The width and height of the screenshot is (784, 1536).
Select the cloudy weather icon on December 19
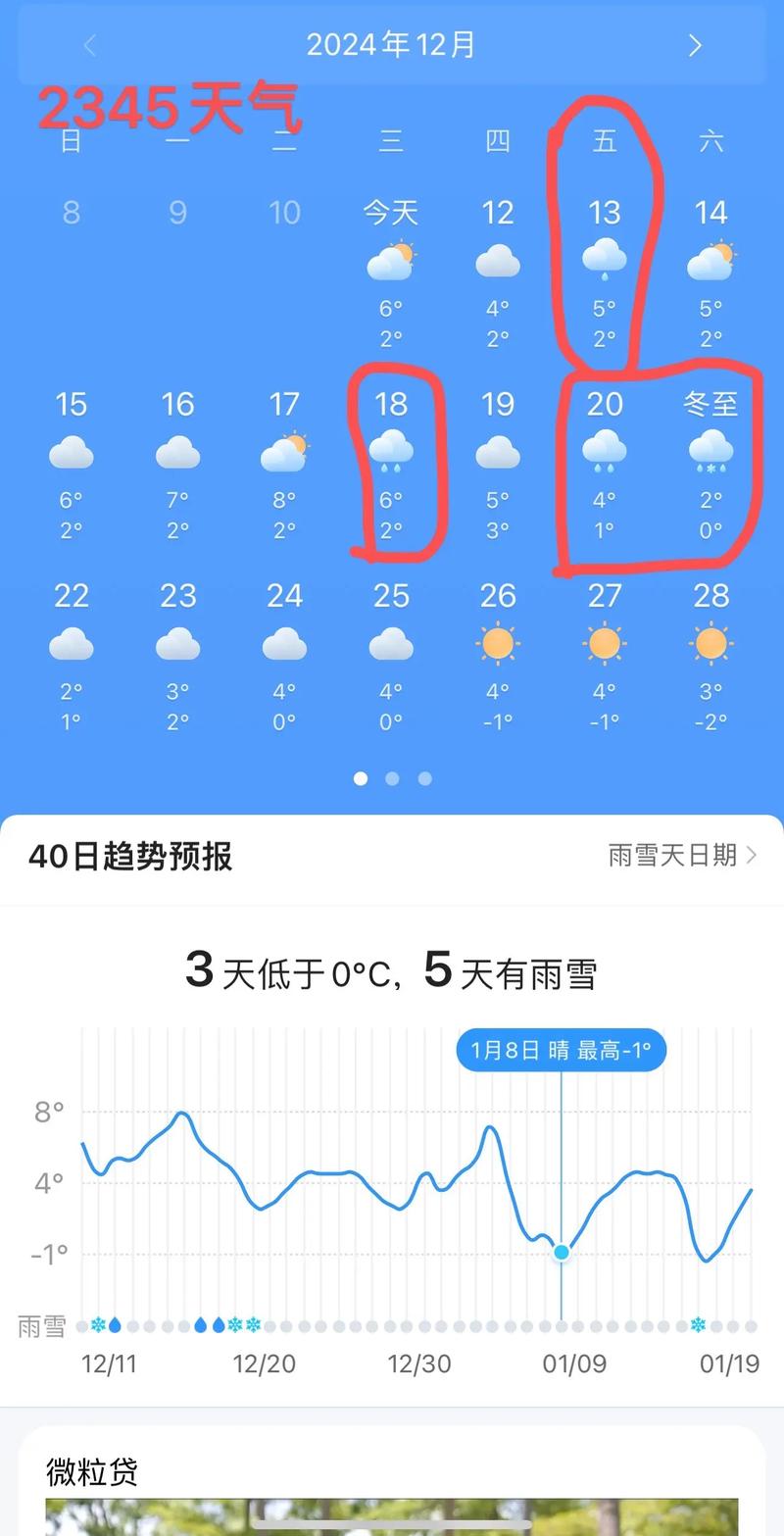click(x=499, y=451)
